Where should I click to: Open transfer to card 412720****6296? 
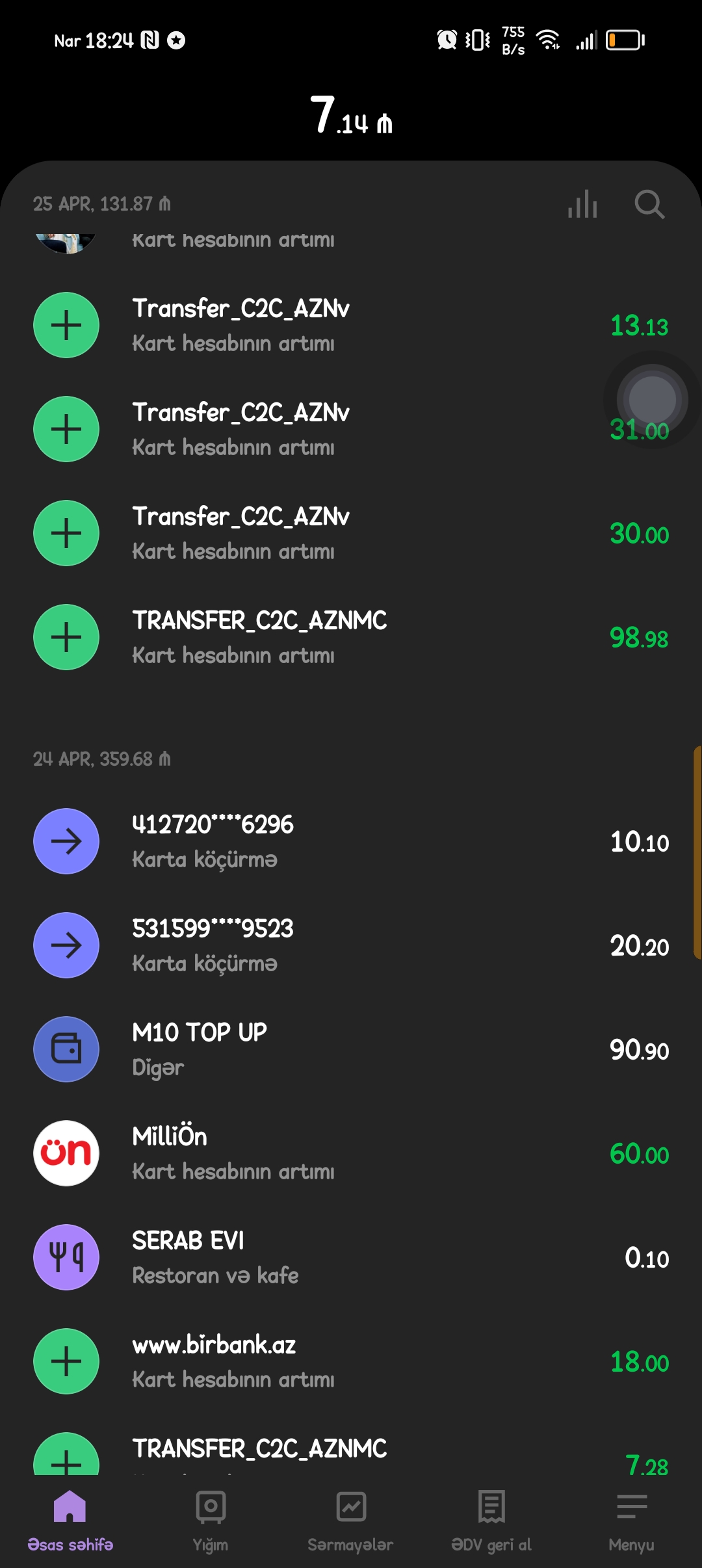point(351,841)
